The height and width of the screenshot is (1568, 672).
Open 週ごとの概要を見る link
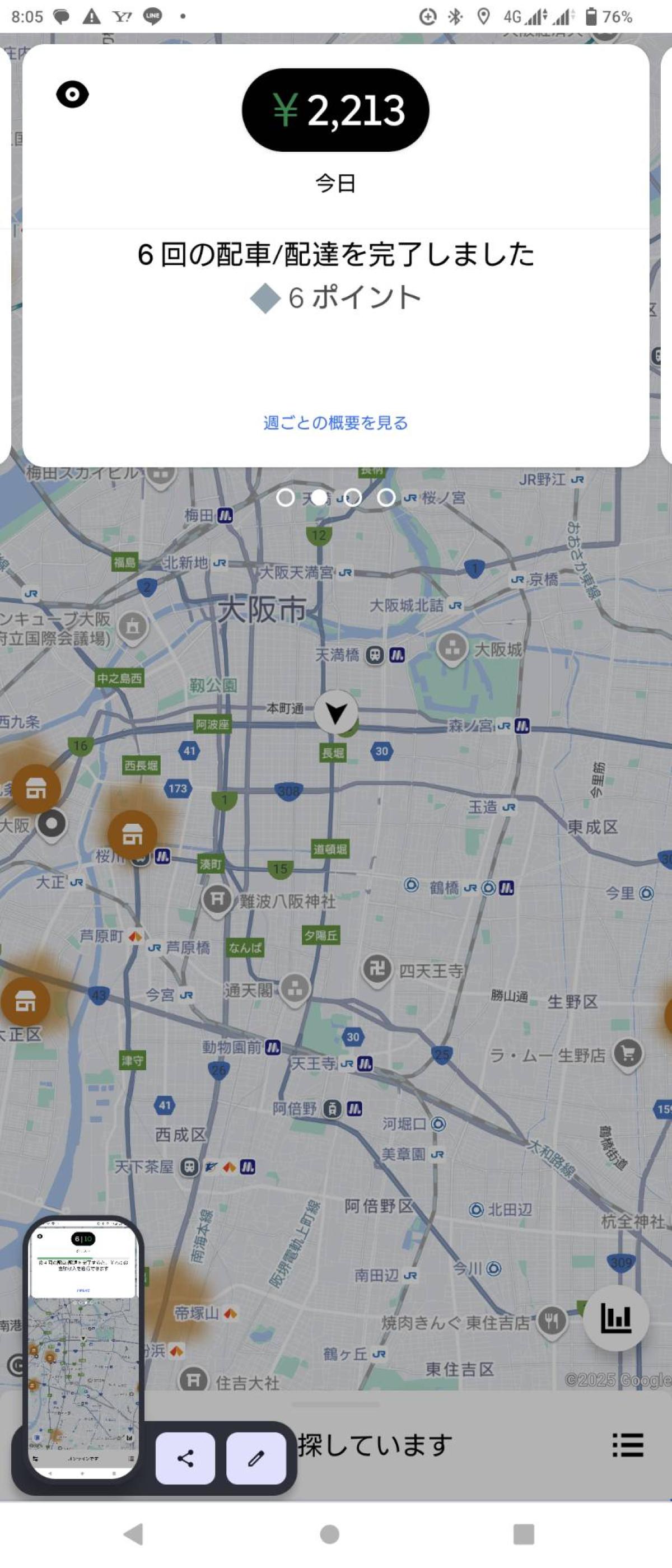[335, 422]
